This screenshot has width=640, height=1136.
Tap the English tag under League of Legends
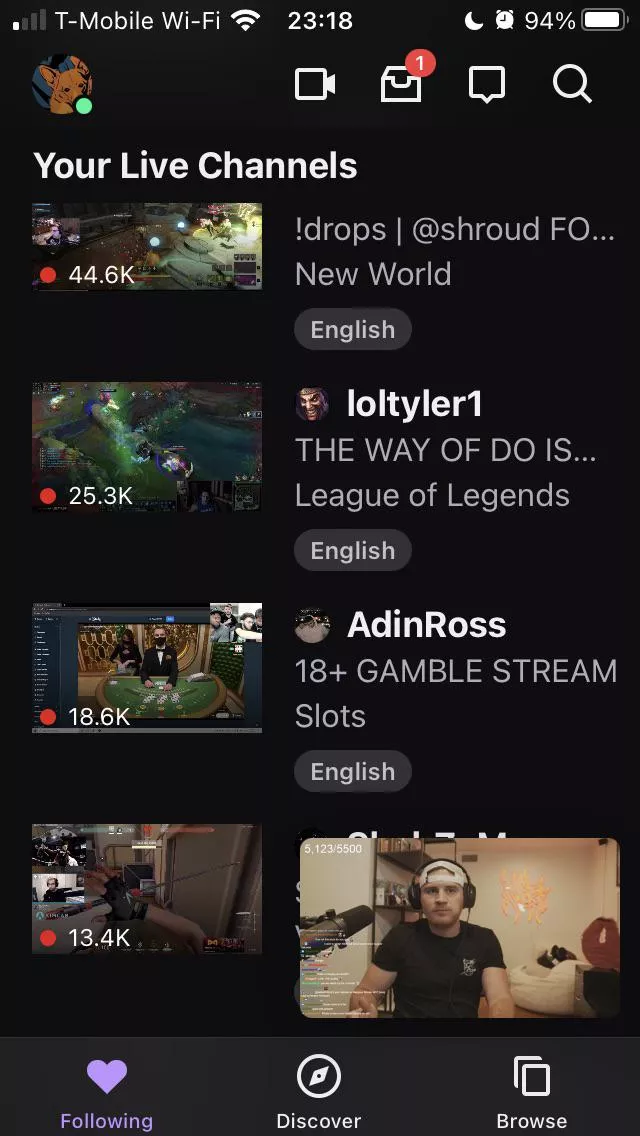[352, 551]
